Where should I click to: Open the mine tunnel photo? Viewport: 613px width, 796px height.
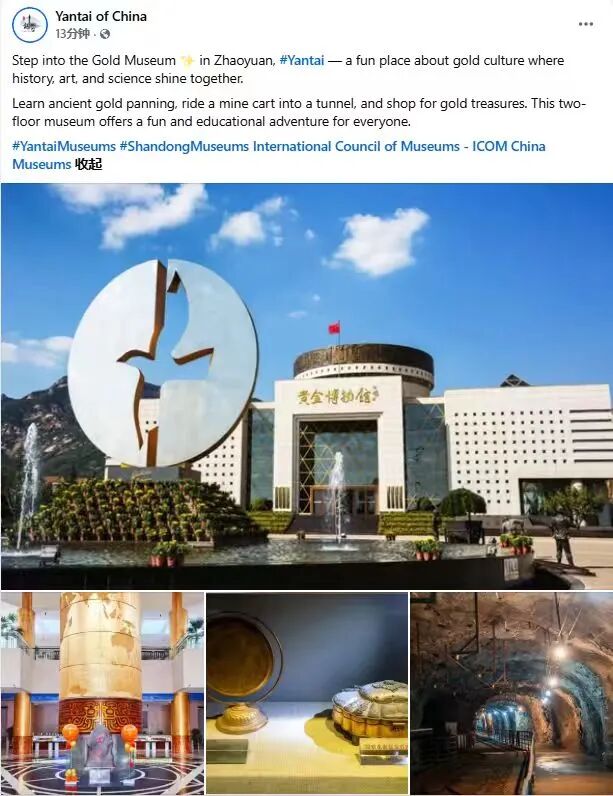(512, 693)
